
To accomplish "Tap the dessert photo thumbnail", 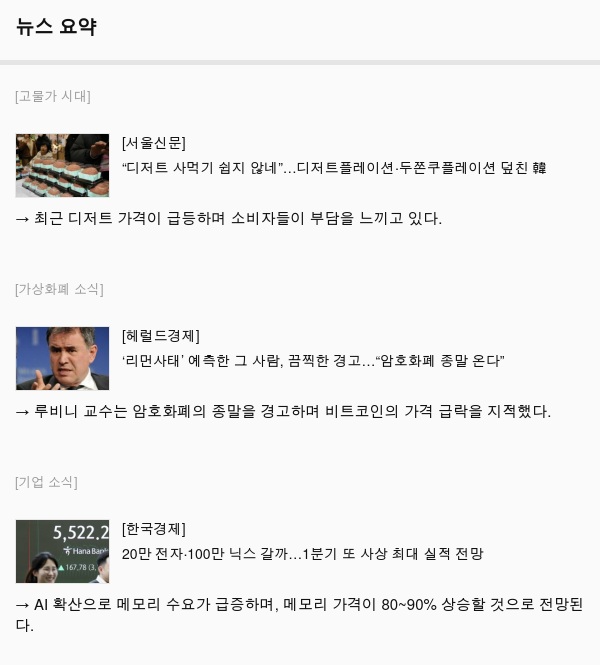I will pyautogui.click(x=62, y=165).
